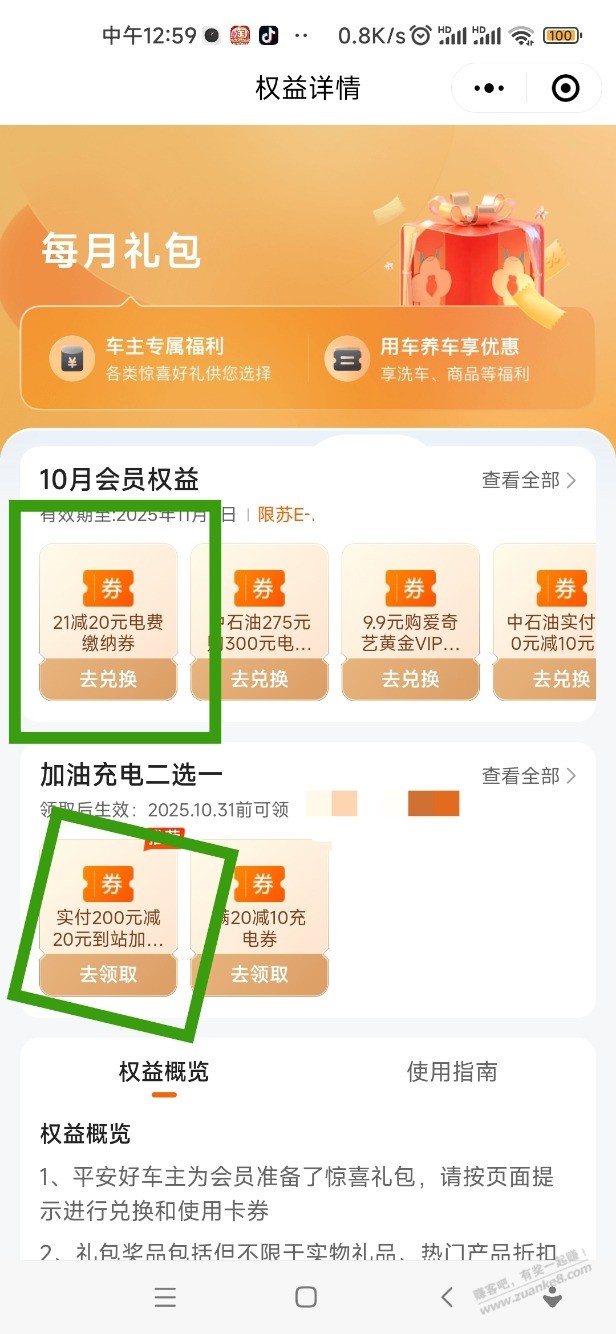Switch to the 权益概览 tab

[x=164, y=1072]
